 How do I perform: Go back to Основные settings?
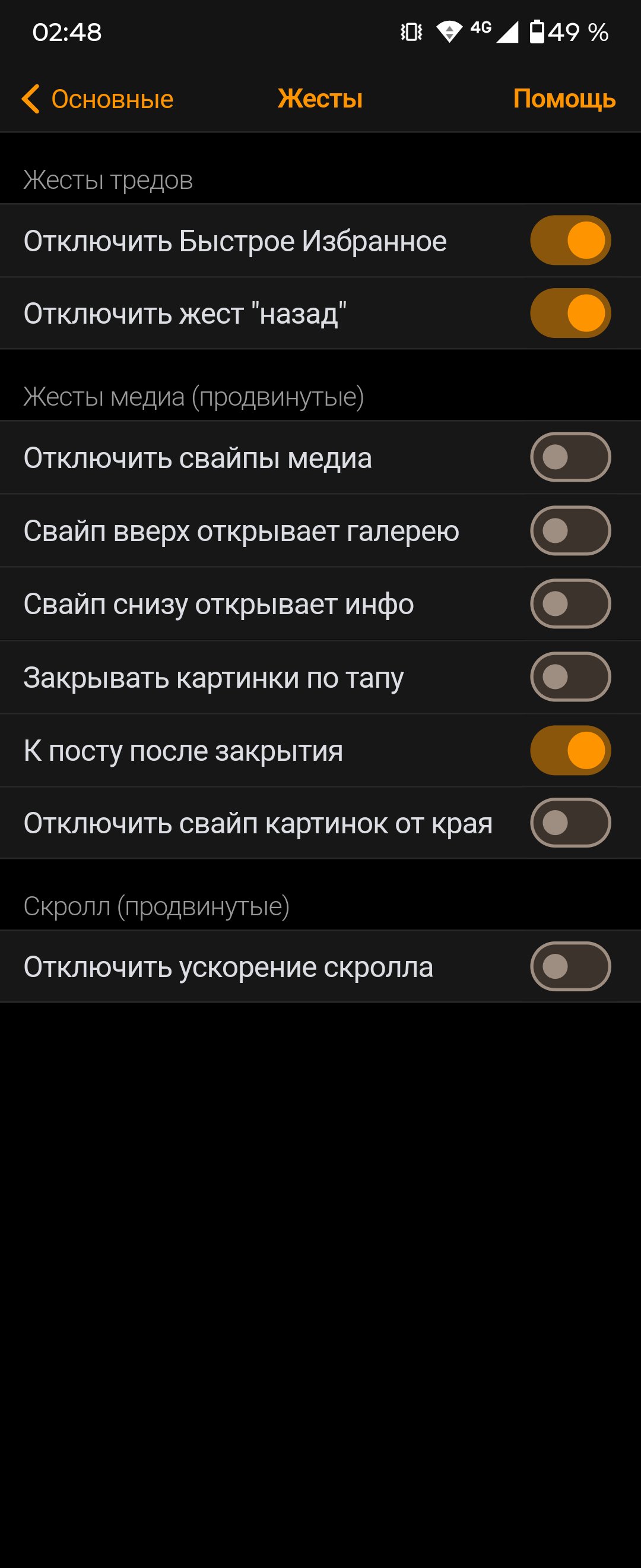[x=97, y=99]
